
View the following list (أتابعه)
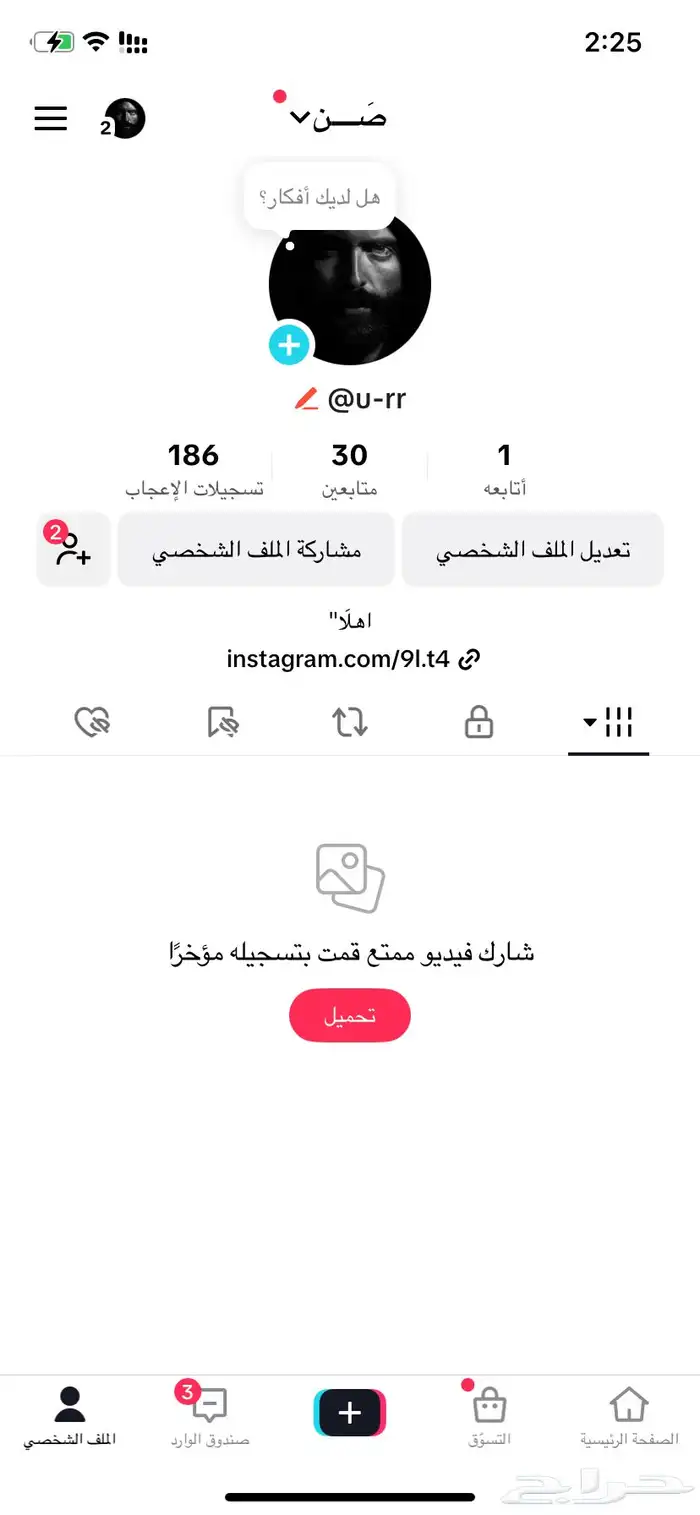[505, 468]
